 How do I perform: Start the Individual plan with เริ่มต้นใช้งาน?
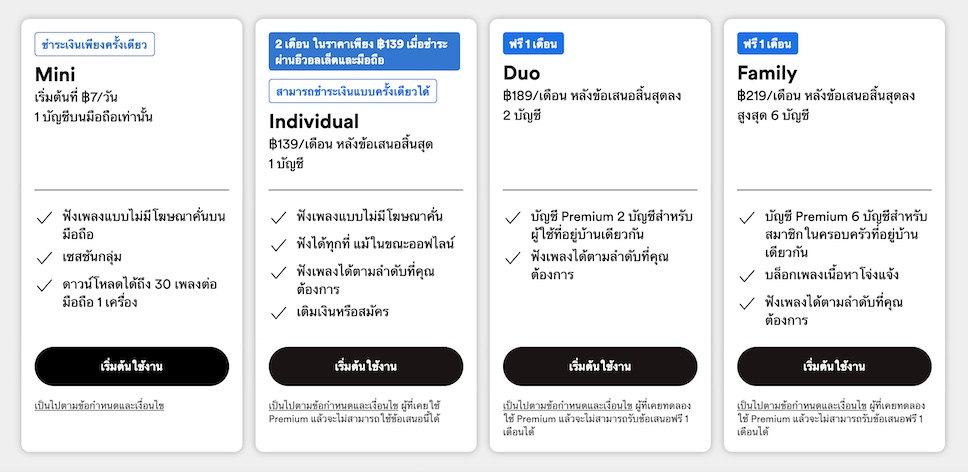click(365, 366)
